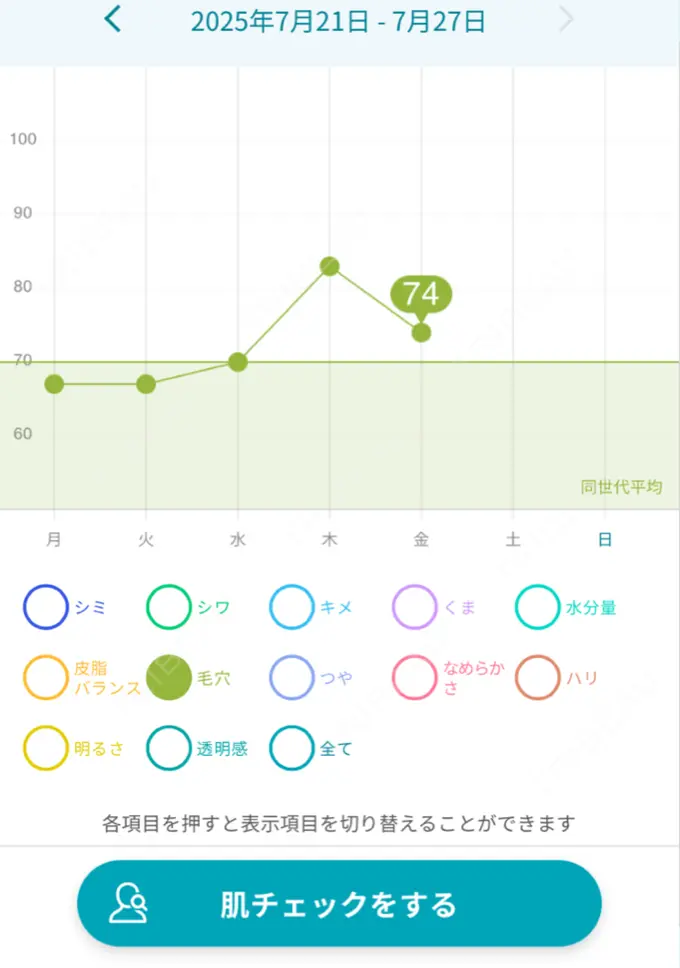
Task: Start 肌チェックをする button
Action: tap(339, 904)
